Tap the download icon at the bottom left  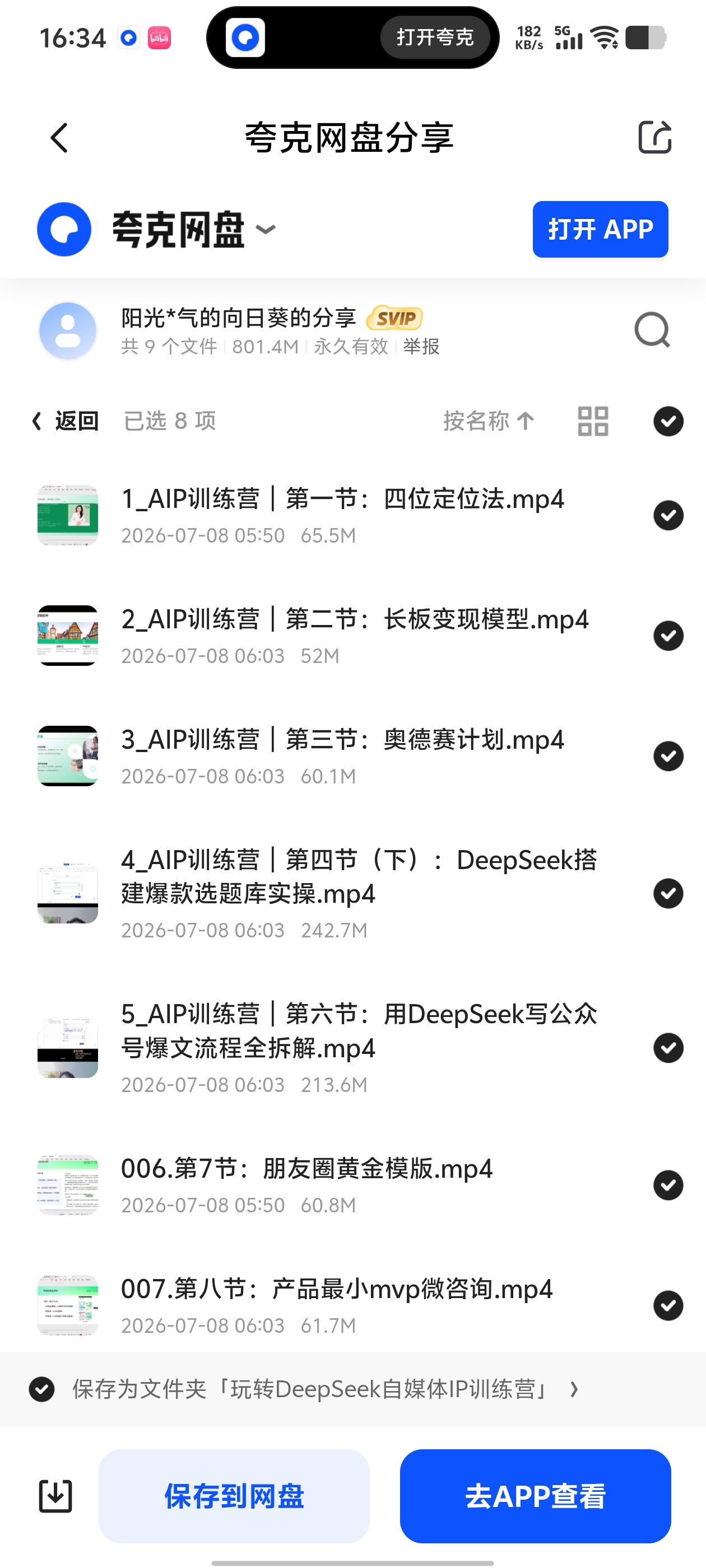tap(55, 1496)
